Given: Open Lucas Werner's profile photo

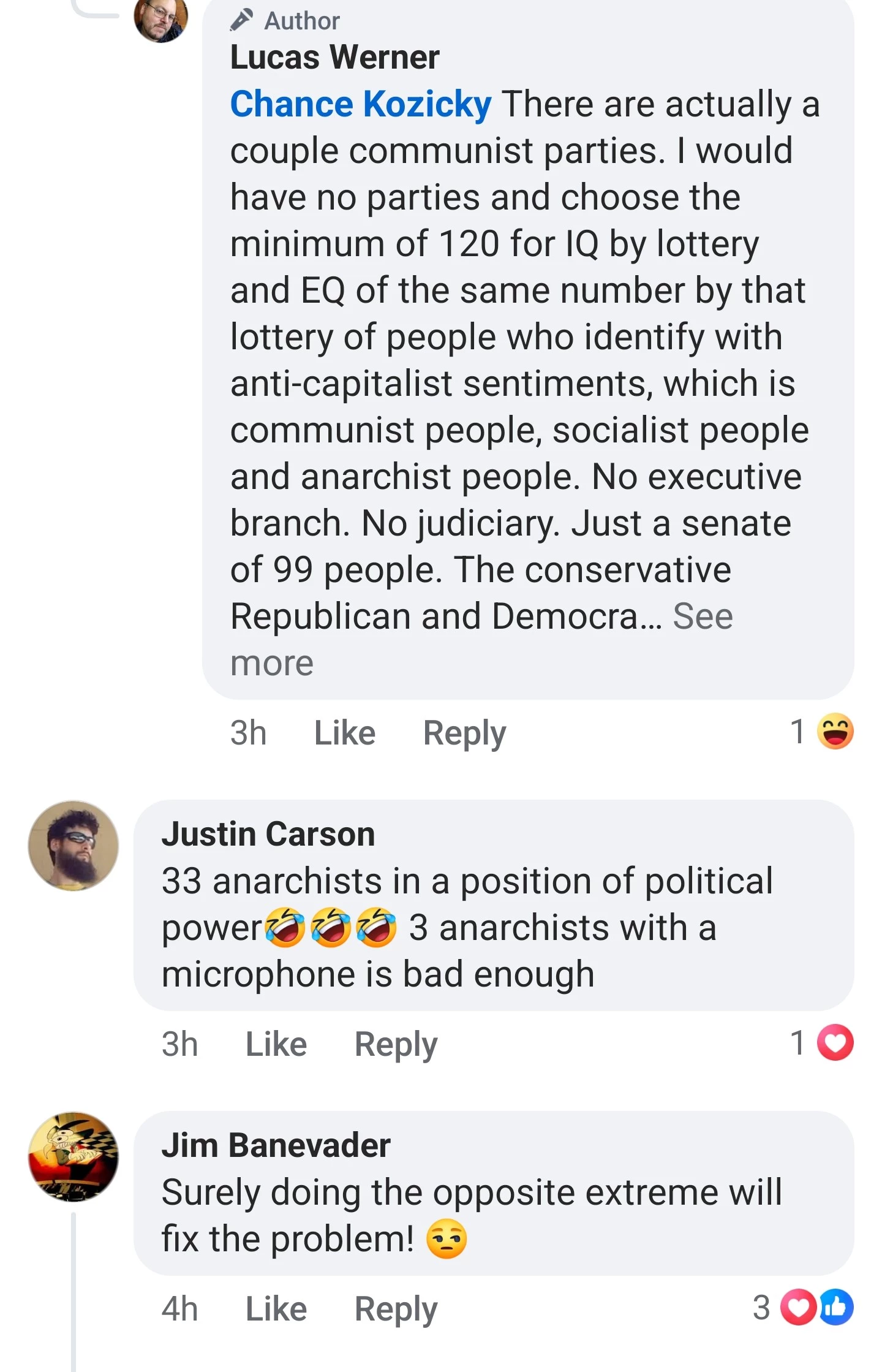Looking at the screenshot, I should 160,20.
